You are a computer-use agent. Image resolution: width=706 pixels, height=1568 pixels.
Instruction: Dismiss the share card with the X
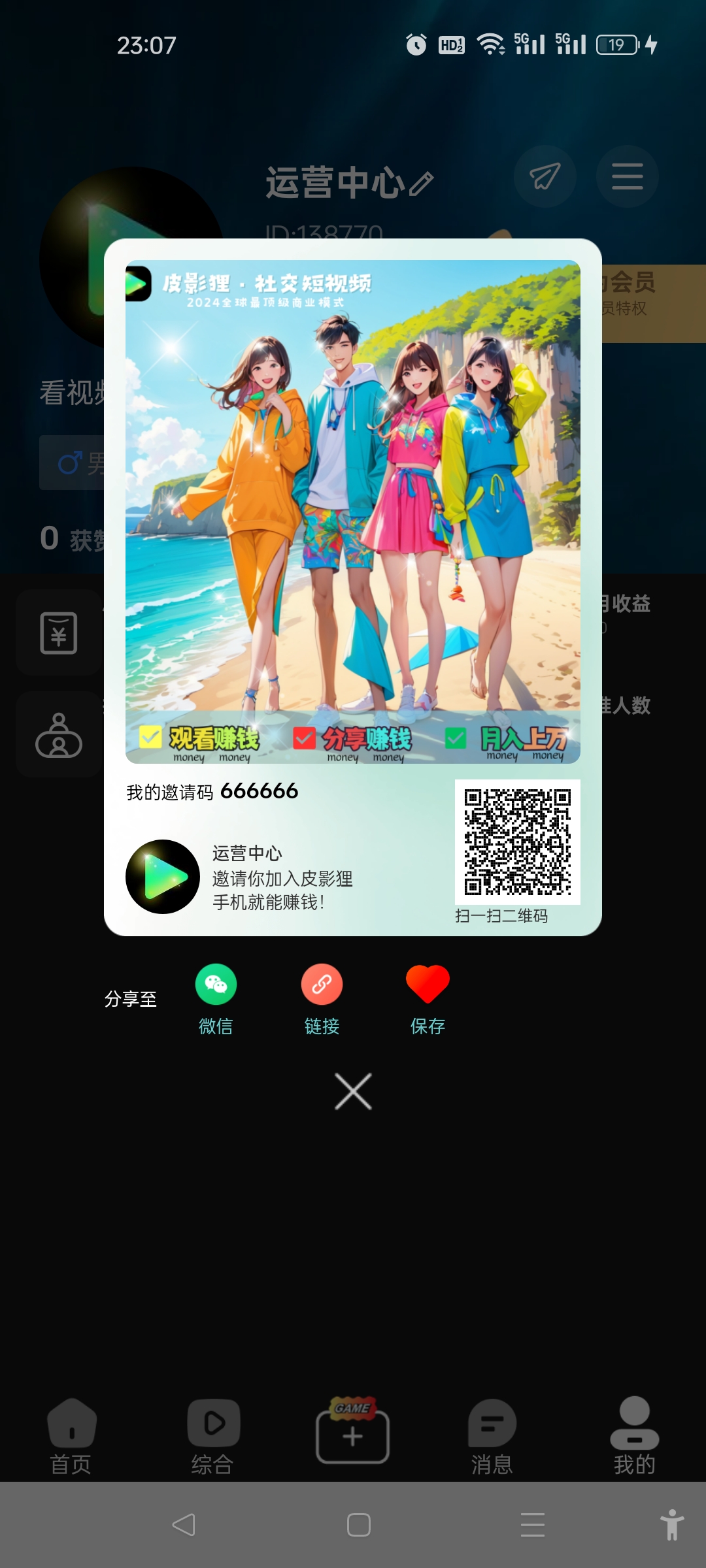tap(352, 1090)
